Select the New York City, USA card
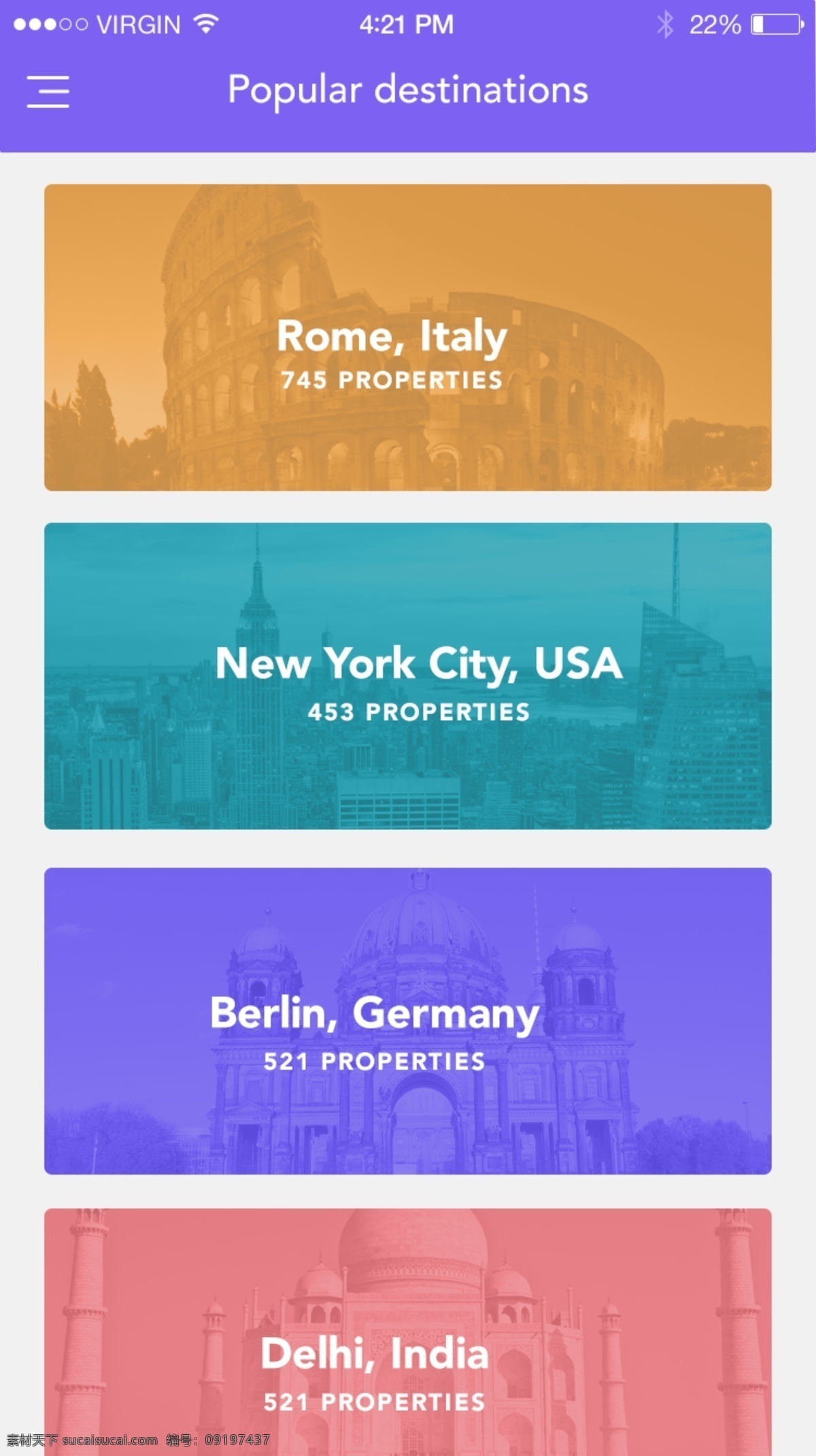The width and height of the screenshot is (816, 1456). point(407,676)
